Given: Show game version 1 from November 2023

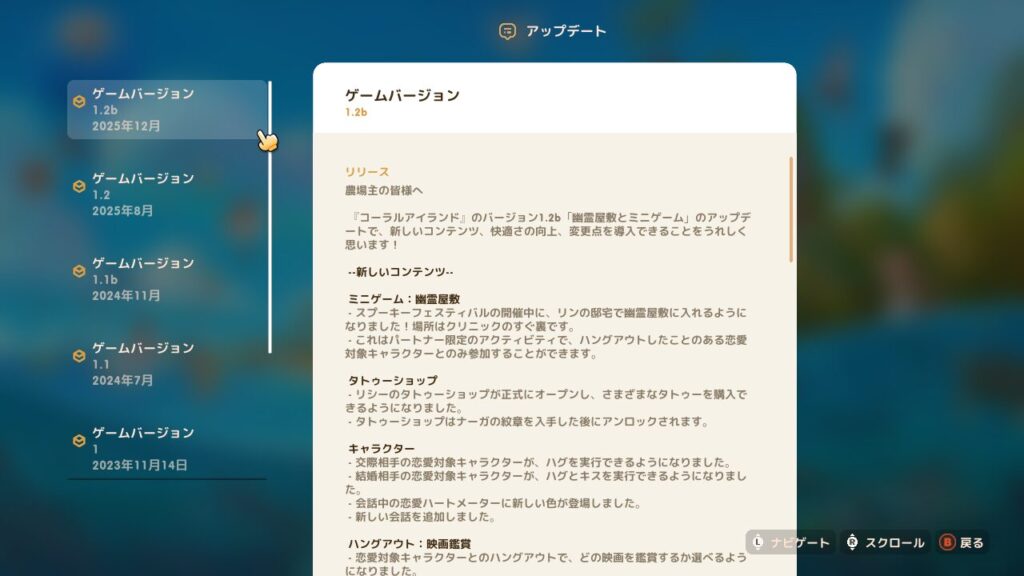Looking at the screenshot, I should coord(166,449).
